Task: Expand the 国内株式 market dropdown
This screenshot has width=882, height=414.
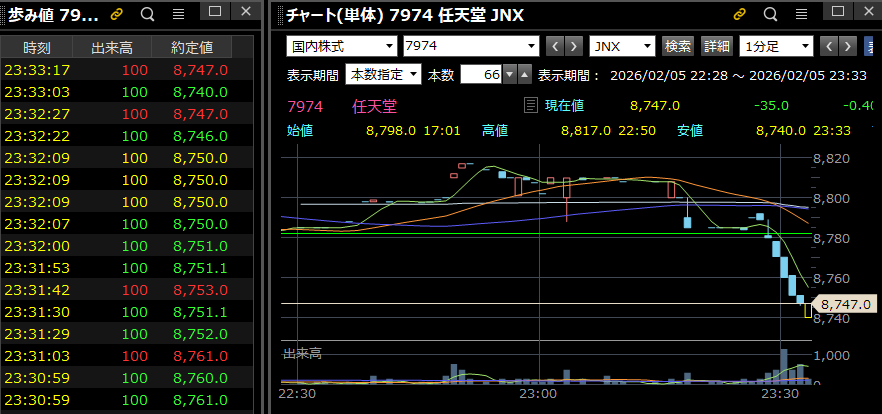Action: pyautogui.click(x=341, y=46)
